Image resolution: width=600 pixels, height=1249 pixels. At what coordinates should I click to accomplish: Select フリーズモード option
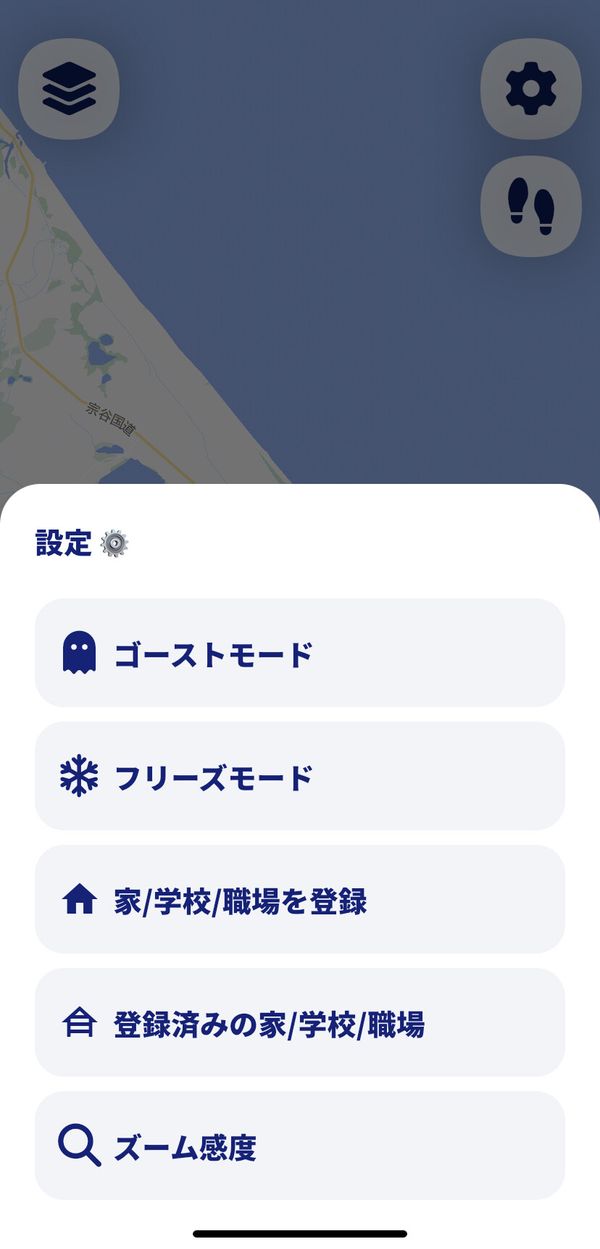(x=300, y=776)
